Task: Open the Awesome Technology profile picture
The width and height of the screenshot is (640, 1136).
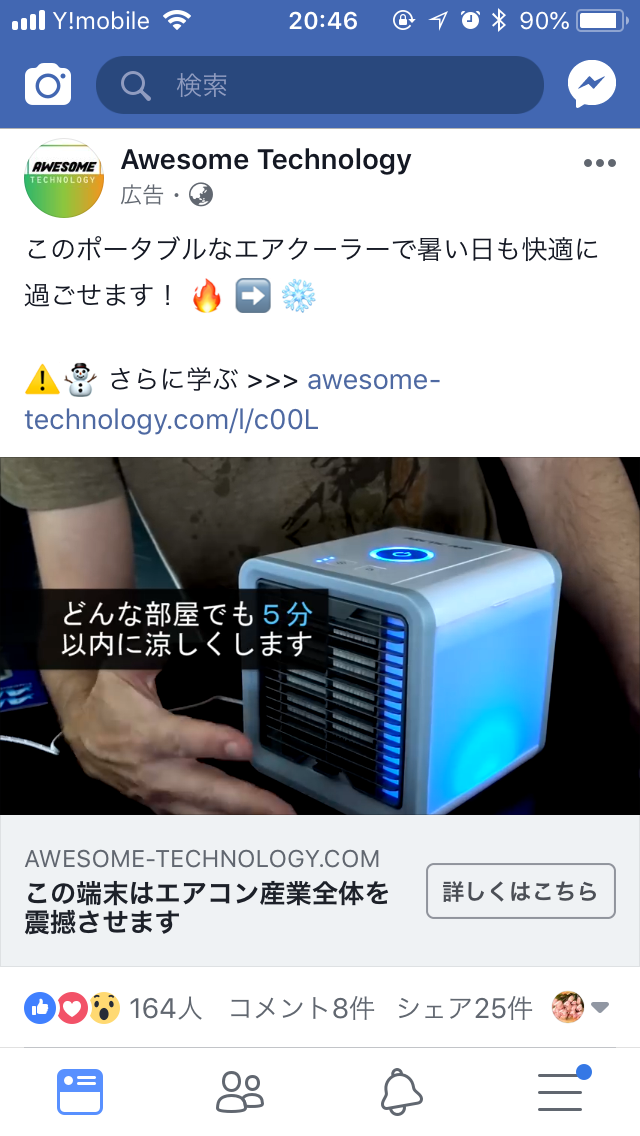Action: click(x=64, y=178)
